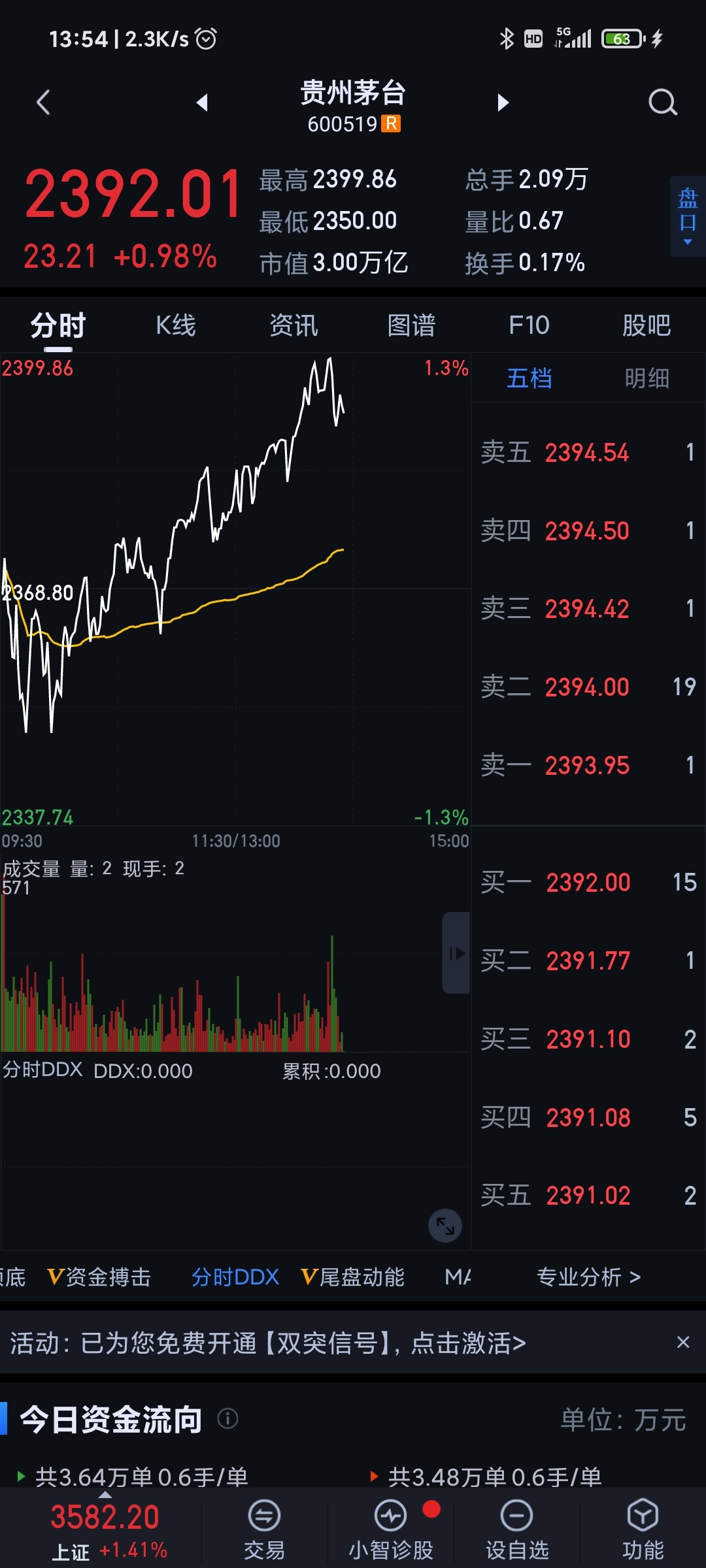Select the 图谱 tab

point(411,325)
